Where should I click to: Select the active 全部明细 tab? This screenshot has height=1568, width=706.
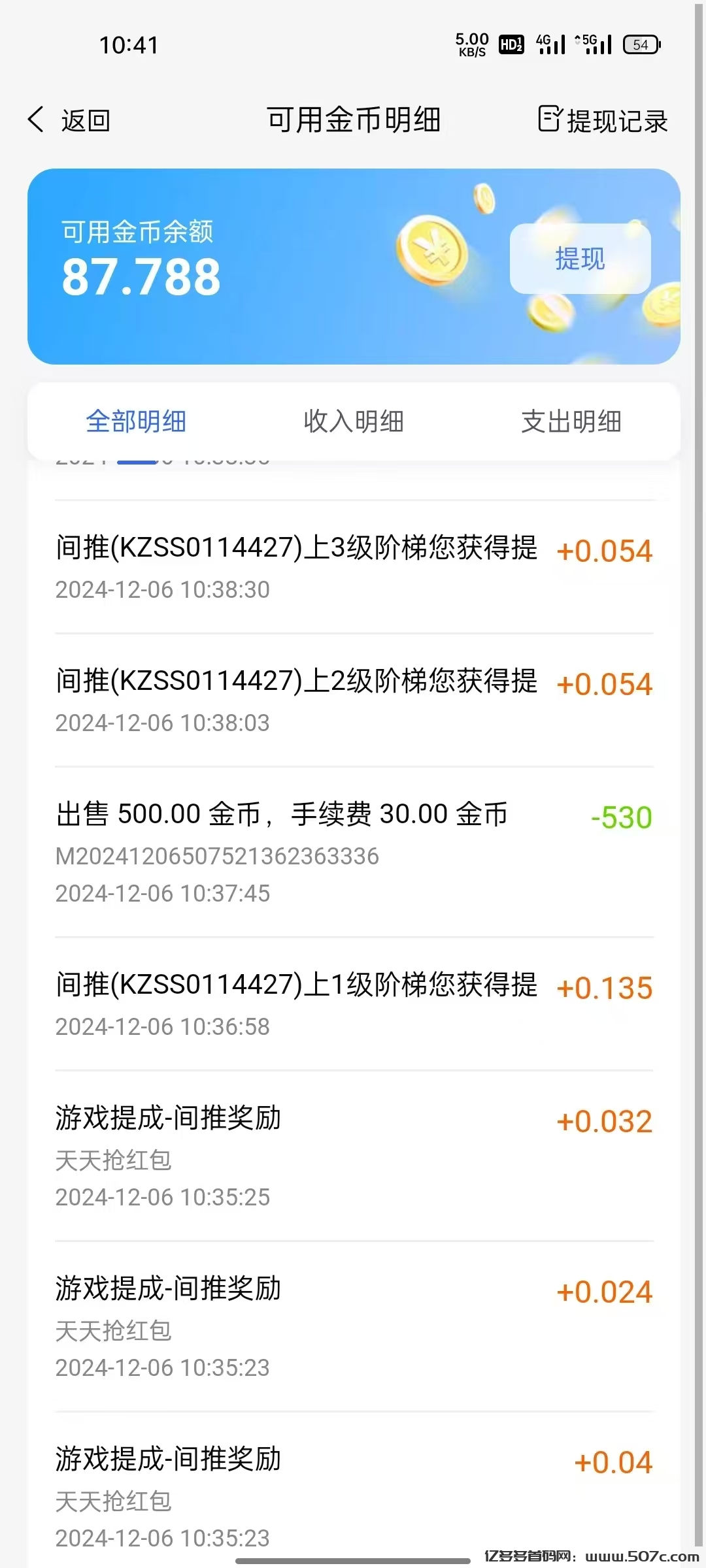(137, 421)
